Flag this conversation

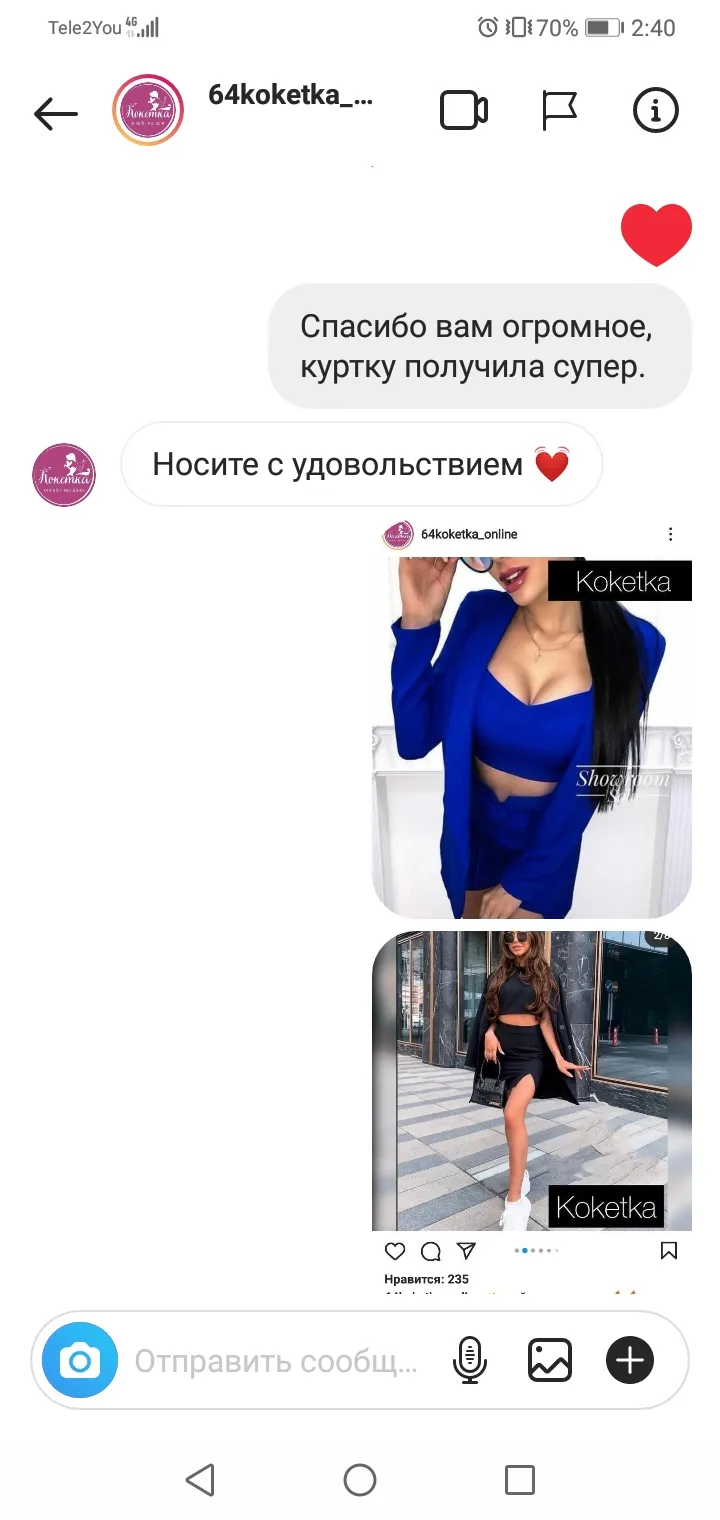(559, 111)
